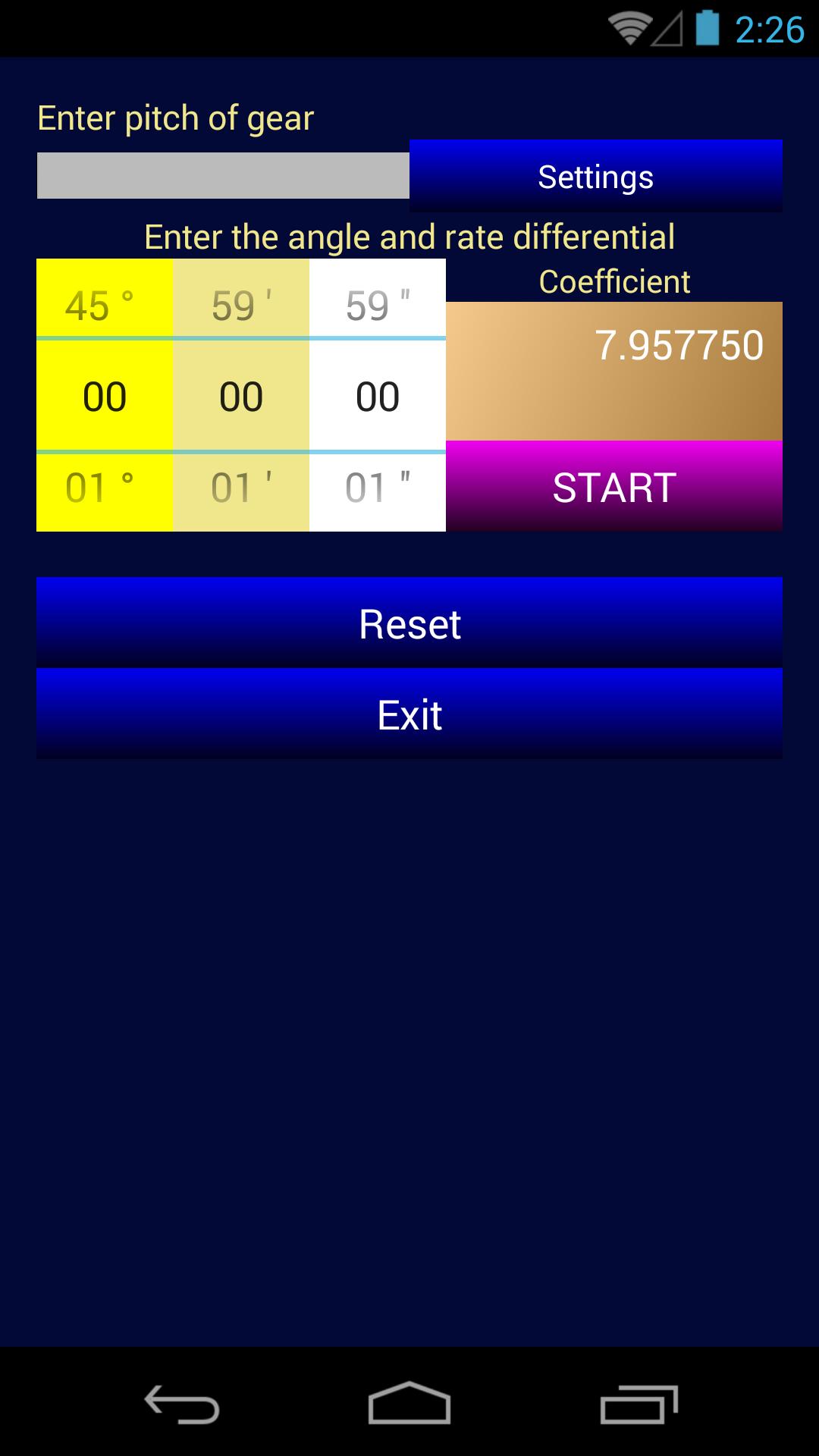Select 59" in the seconds picker

(x=377, y=306)
